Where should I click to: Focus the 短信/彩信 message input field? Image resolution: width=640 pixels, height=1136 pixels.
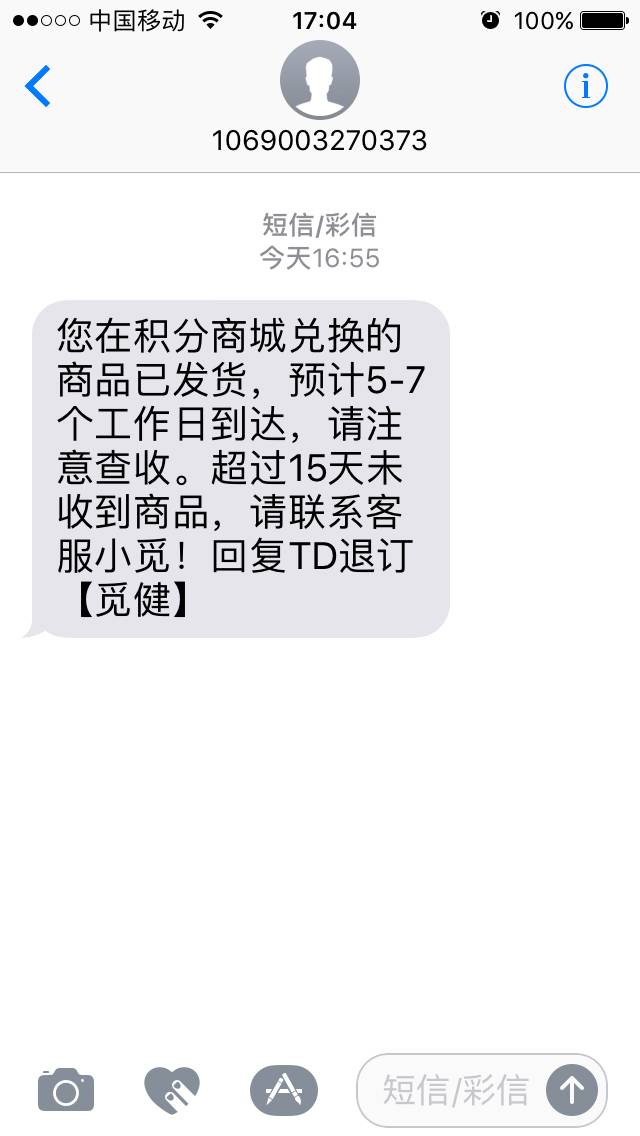coord(455,1090)
